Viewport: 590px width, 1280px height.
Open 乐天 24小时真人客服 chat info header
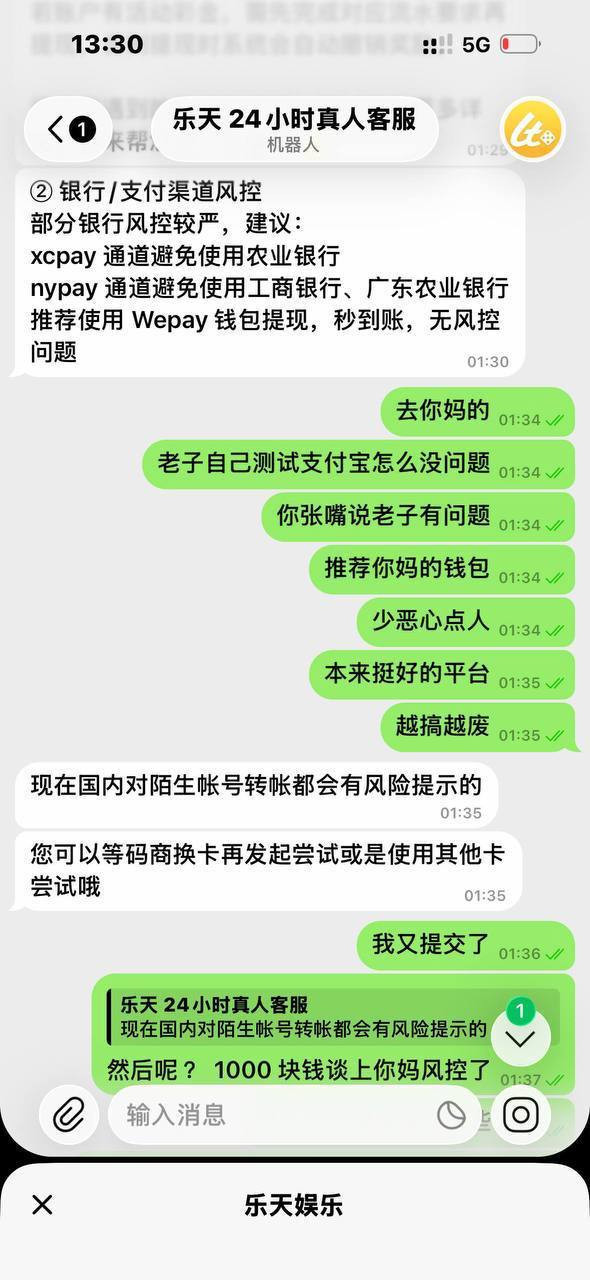(294, 129)
